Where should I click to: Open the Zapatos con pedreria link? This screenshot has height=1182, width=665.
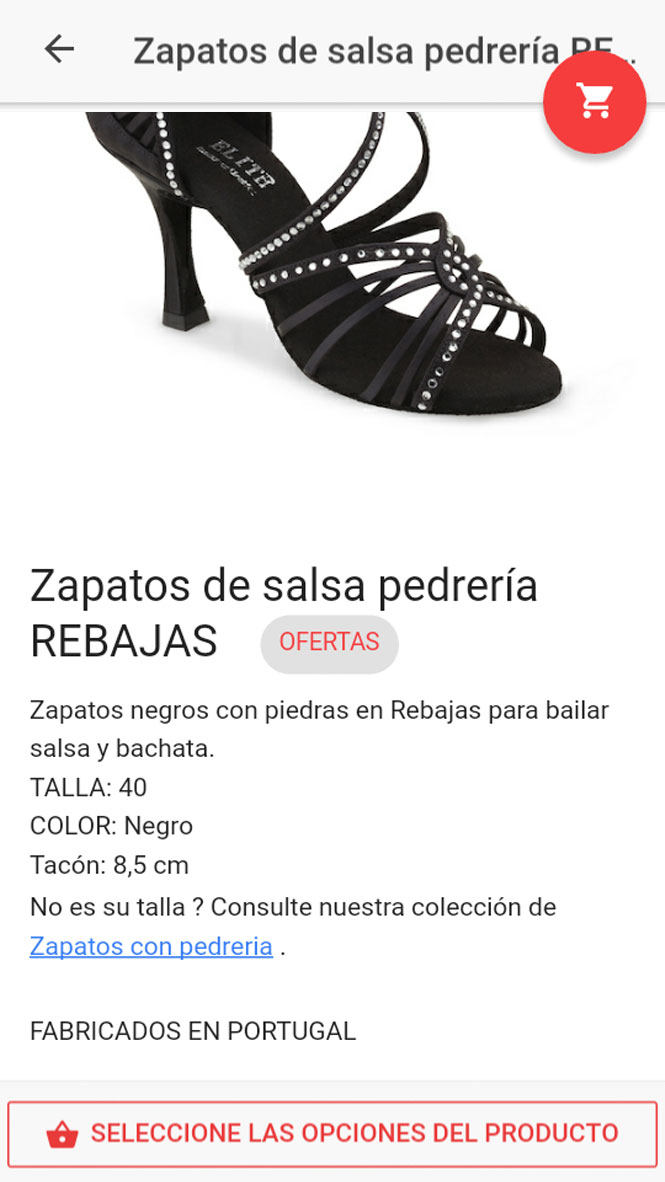(x=151, y=946)
